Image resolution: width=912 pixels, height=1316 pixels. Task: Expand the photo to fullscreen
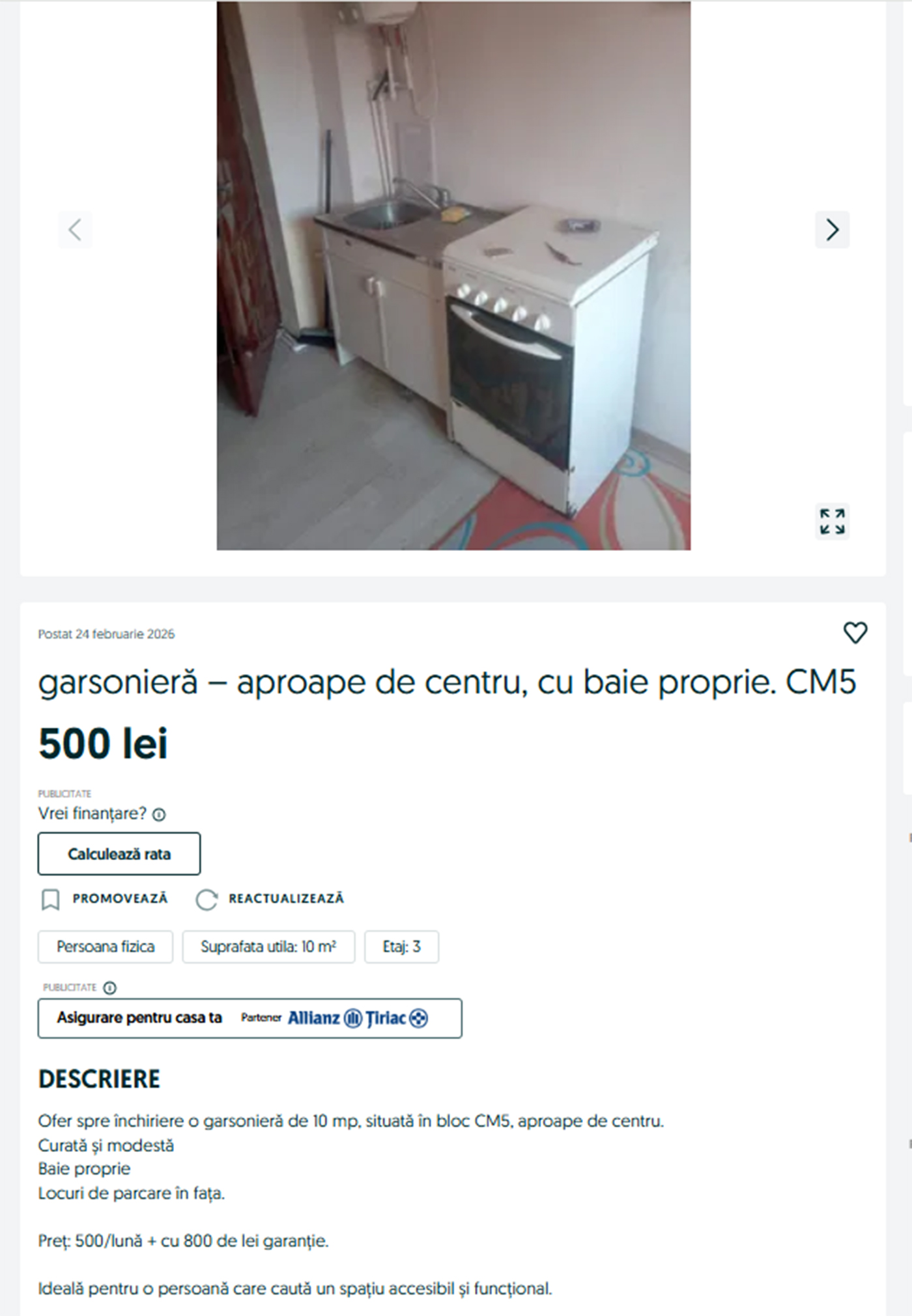(832, 522)
